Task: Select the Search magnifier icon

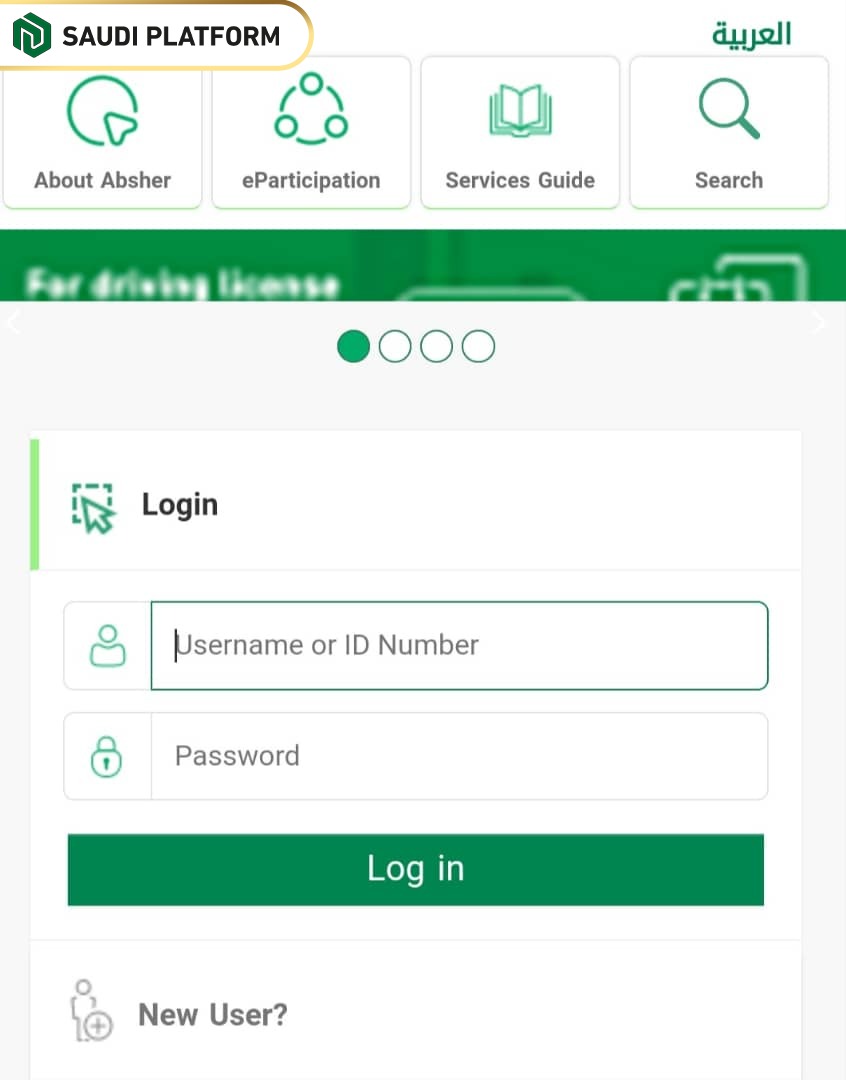Action: 729,108
